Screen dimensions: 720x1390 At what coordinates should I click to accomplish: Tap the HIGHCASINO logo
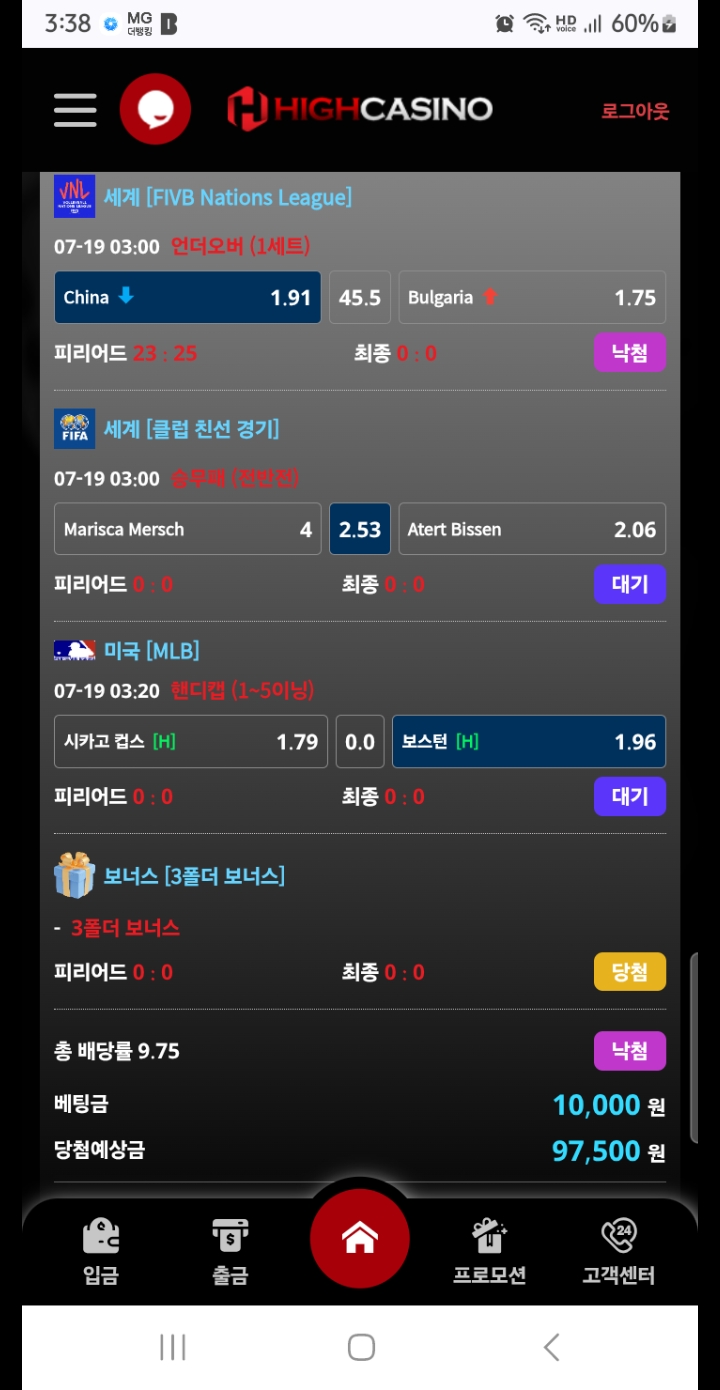[x=360, y=109]
